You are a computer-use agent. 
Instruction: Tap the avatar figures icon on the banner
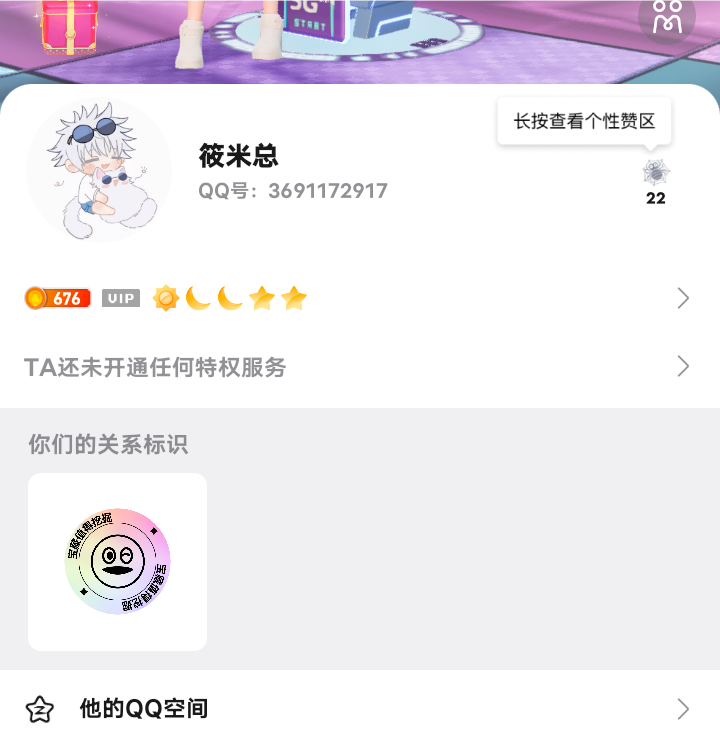(x=666, y=18)
